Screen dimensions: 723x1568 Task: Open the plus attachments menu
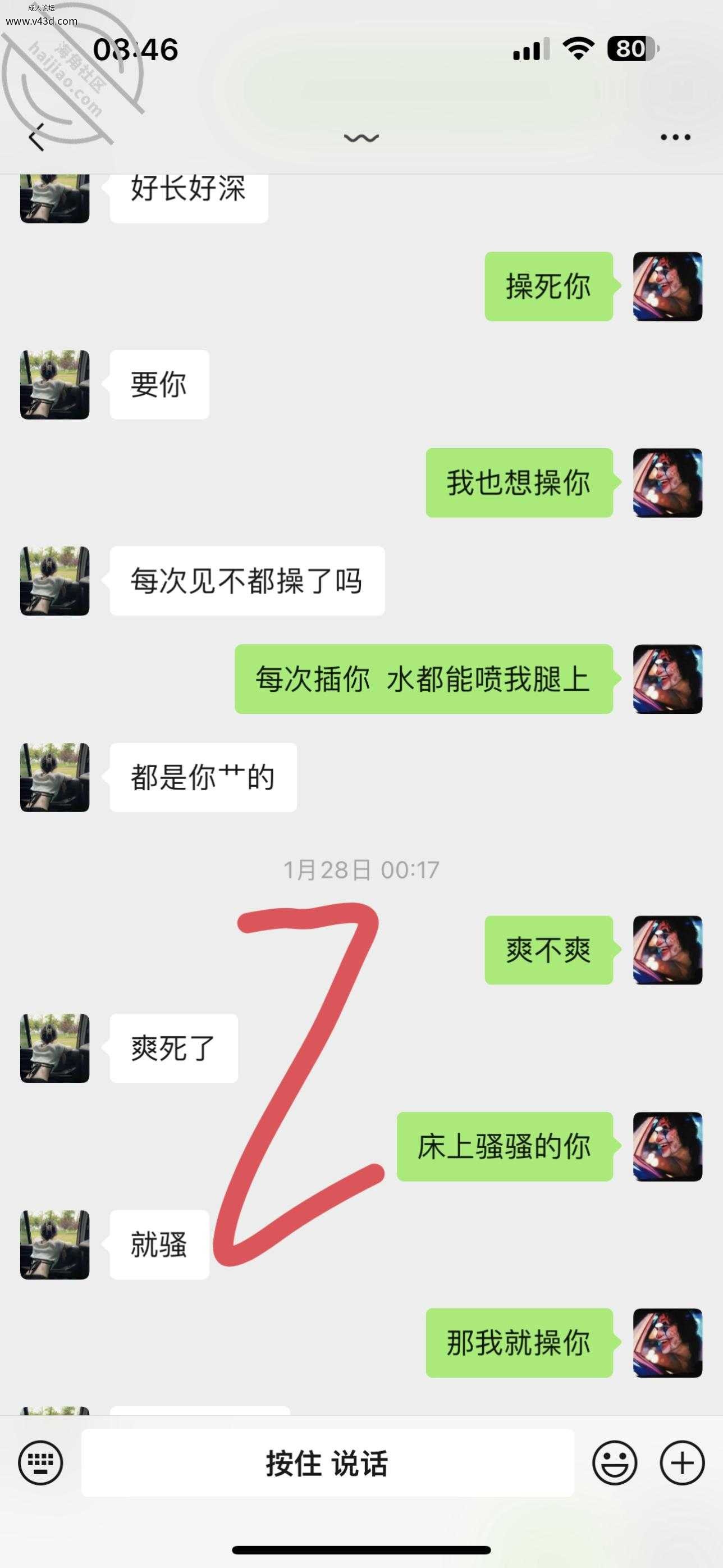(681, 1462)
